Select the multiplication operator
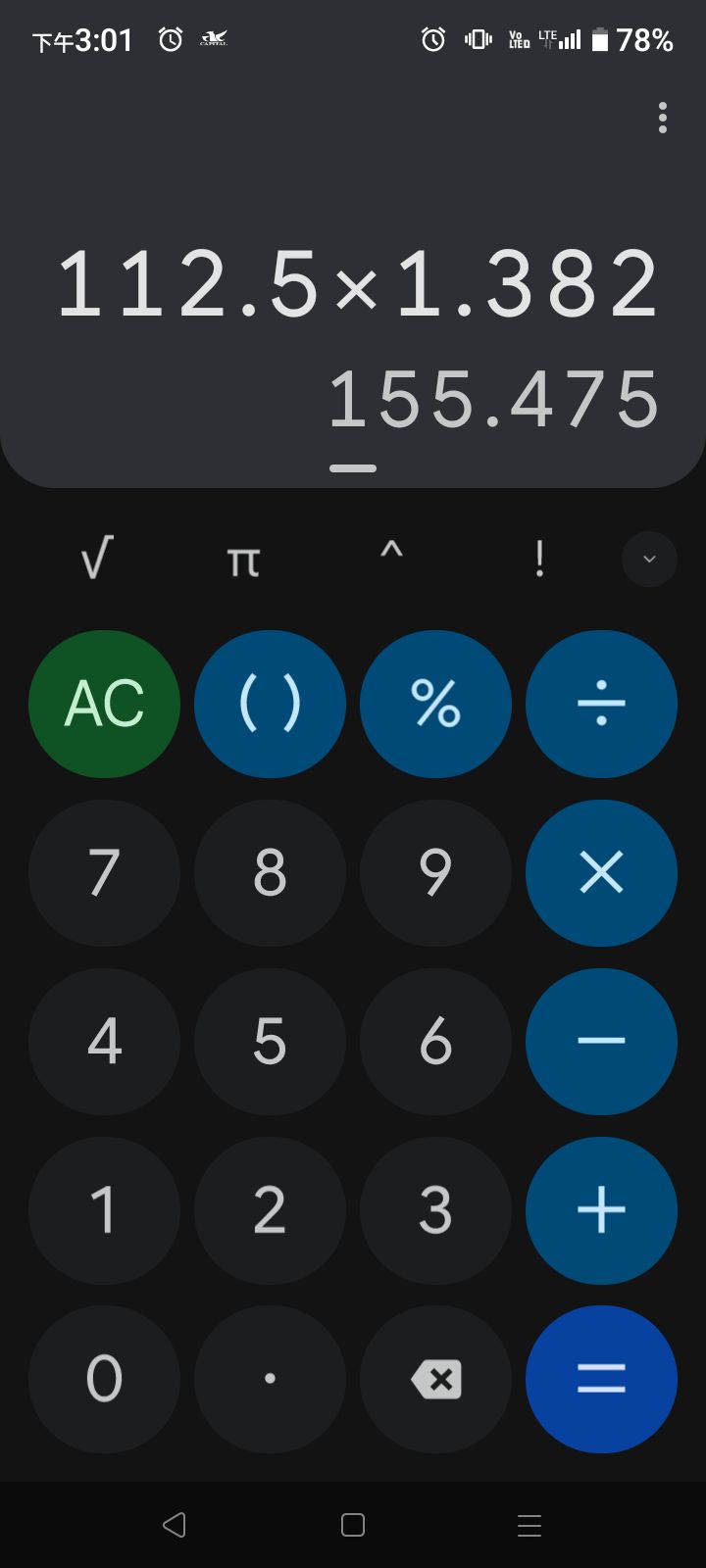This screenshot has width=706, height=1568. [601, 872]
